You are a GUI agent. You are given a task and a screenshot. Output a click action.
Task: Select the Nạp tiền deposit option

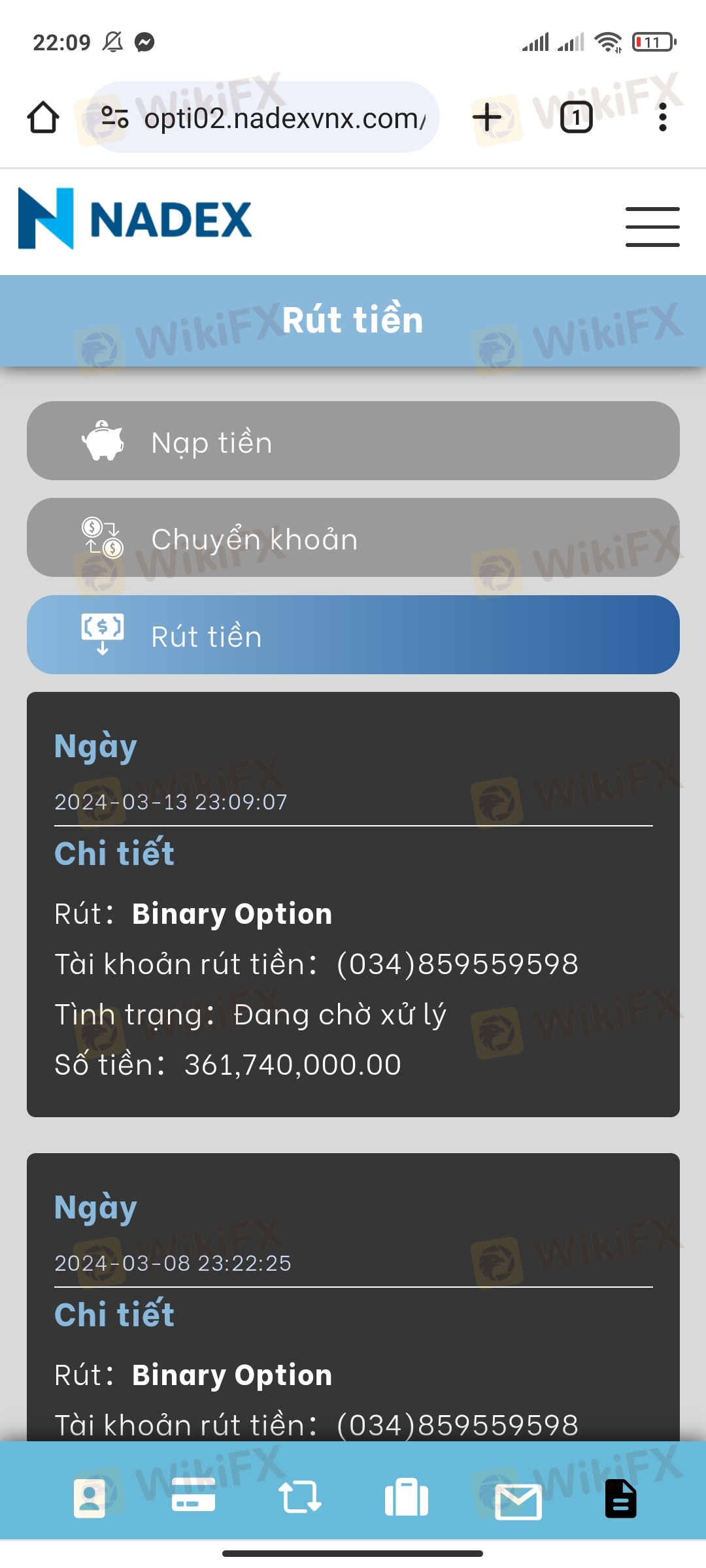click(x=353, y=441)
